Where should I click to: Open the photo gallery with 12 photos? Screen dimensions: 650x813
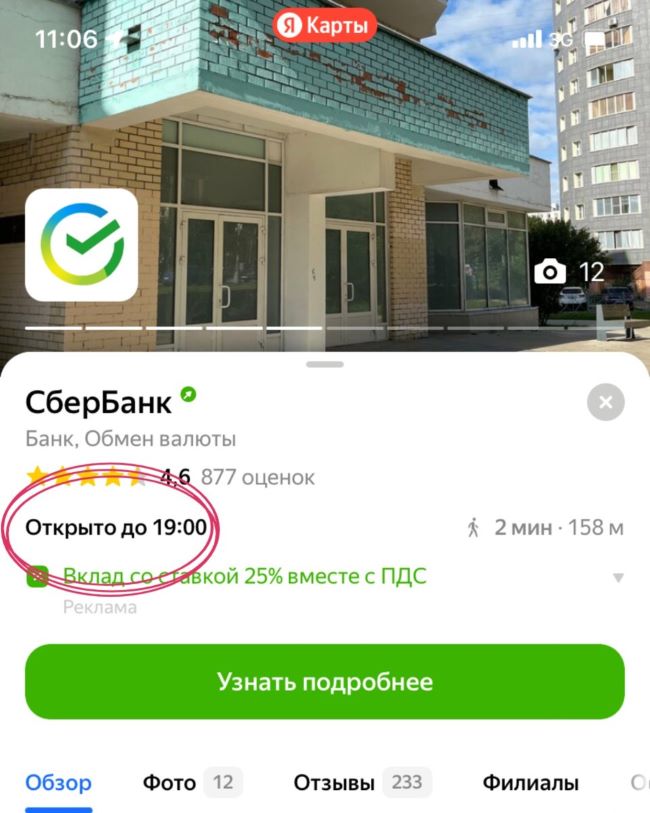point(570,271)
